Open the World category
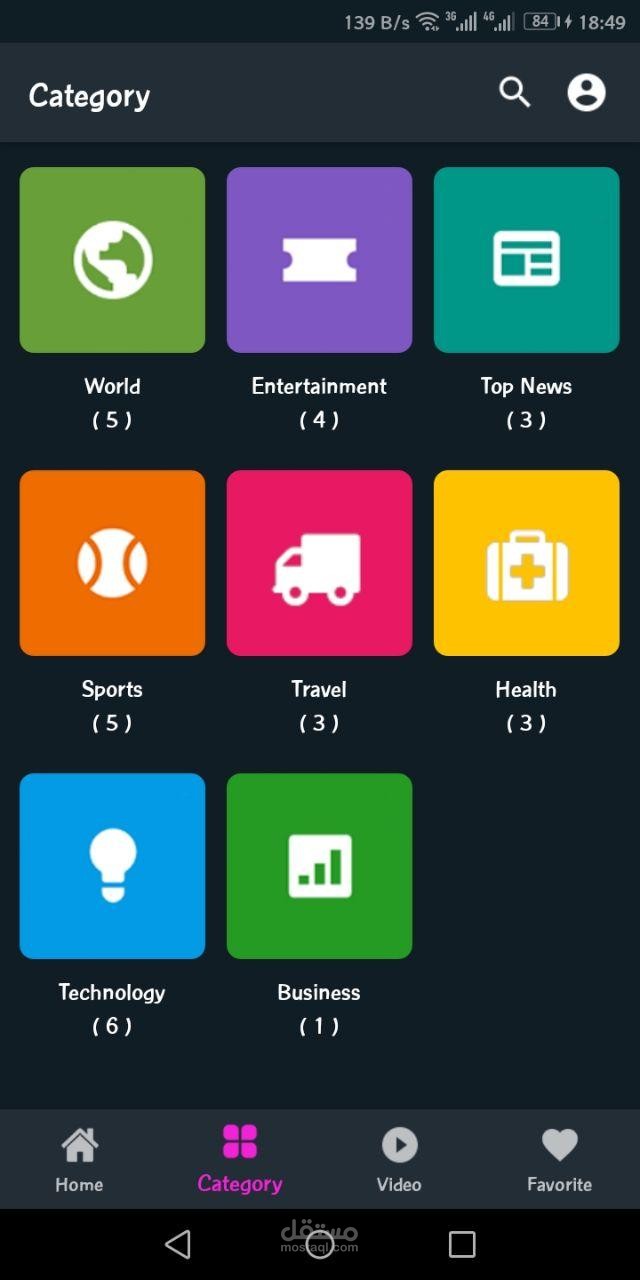Image resolution: width=640 pixels, height=1280 pixels. (112, 260)
